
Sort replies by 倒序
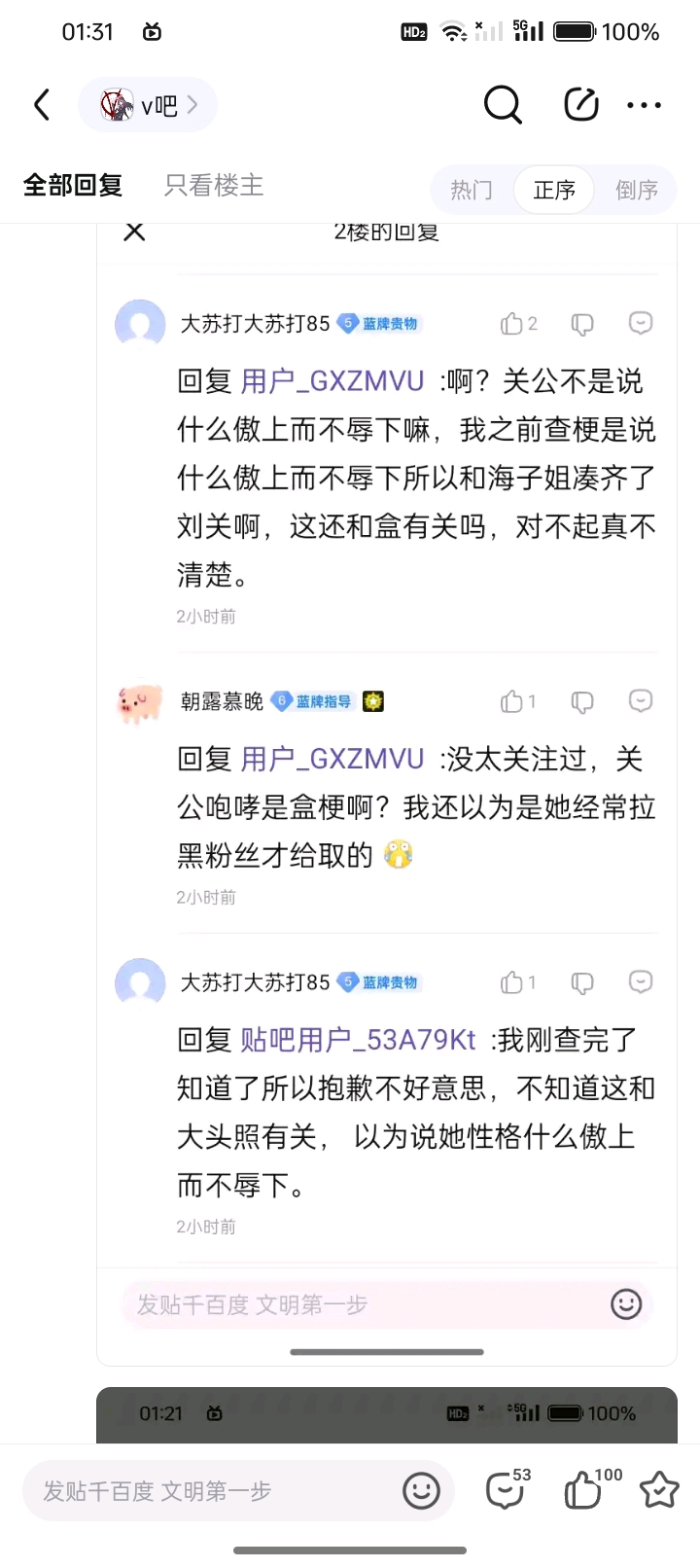pyautogui.click(x=636, y=190)
